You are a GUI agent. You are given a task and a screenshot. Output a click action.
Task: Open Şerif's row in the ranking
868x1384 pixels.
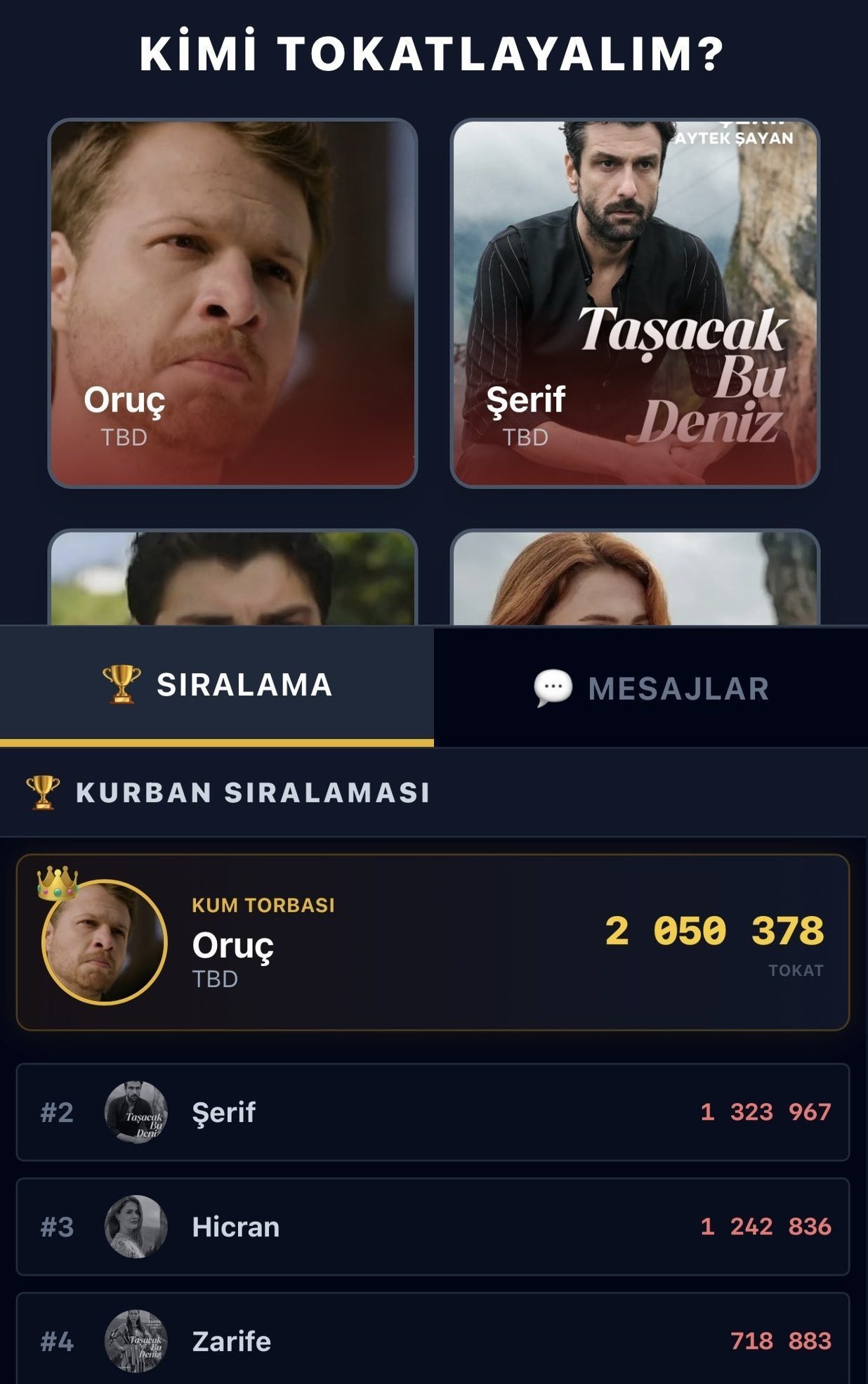pos(433,1112)
